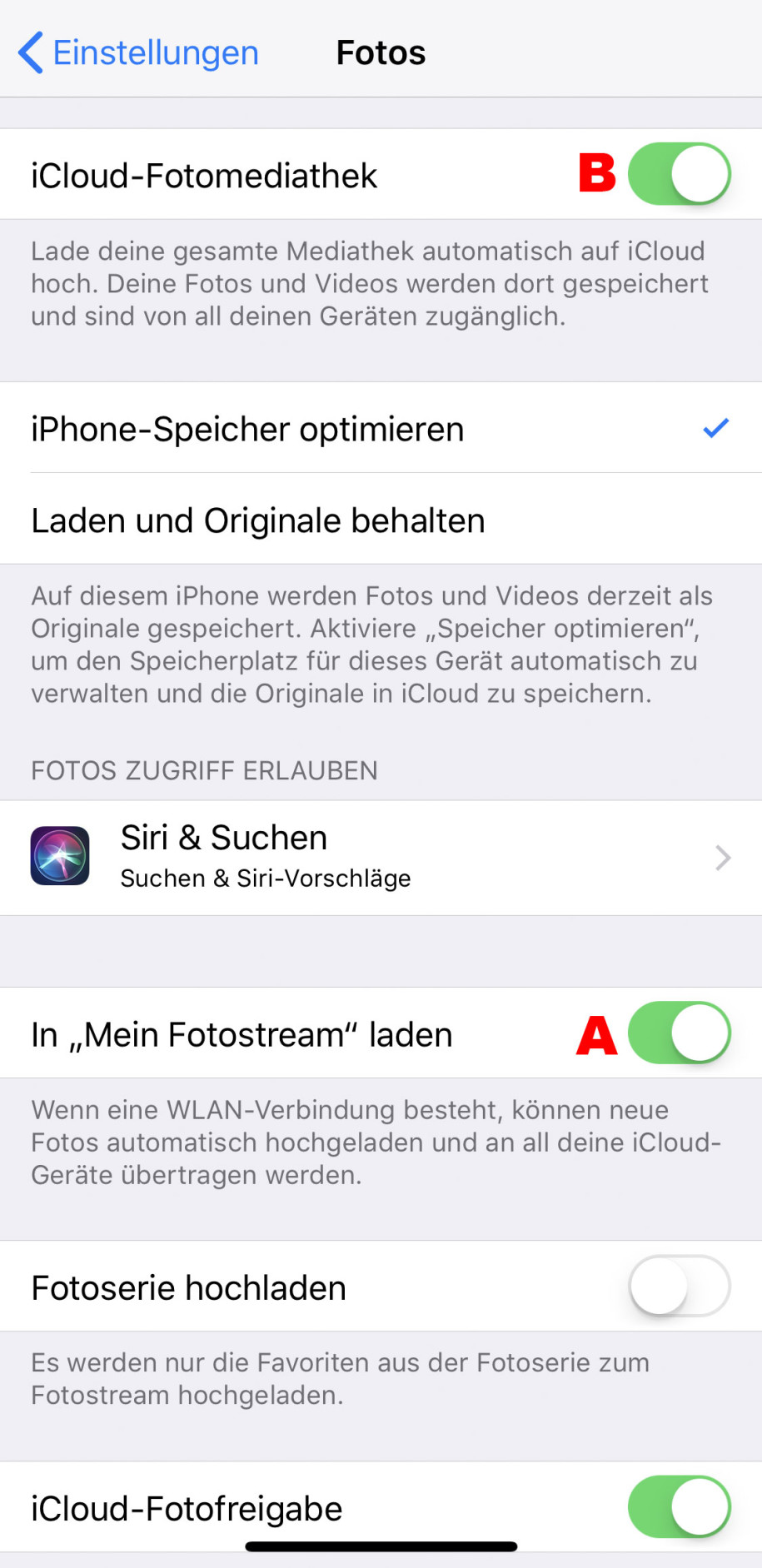Go back to Einstellungen
The height and width of the screenshot is (1568, 762).
[138, 52]
